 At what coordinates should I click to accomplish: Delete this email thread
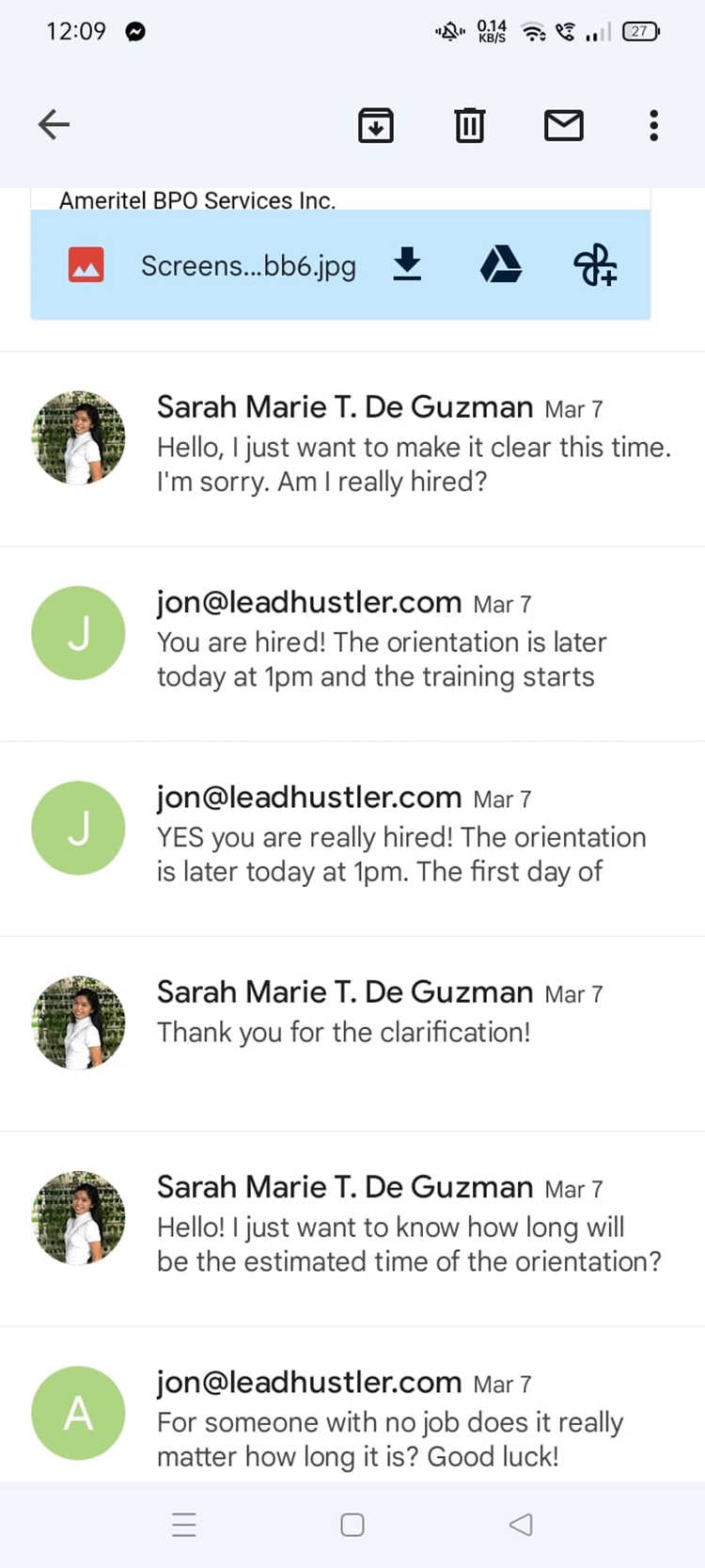tap(469, 125)
